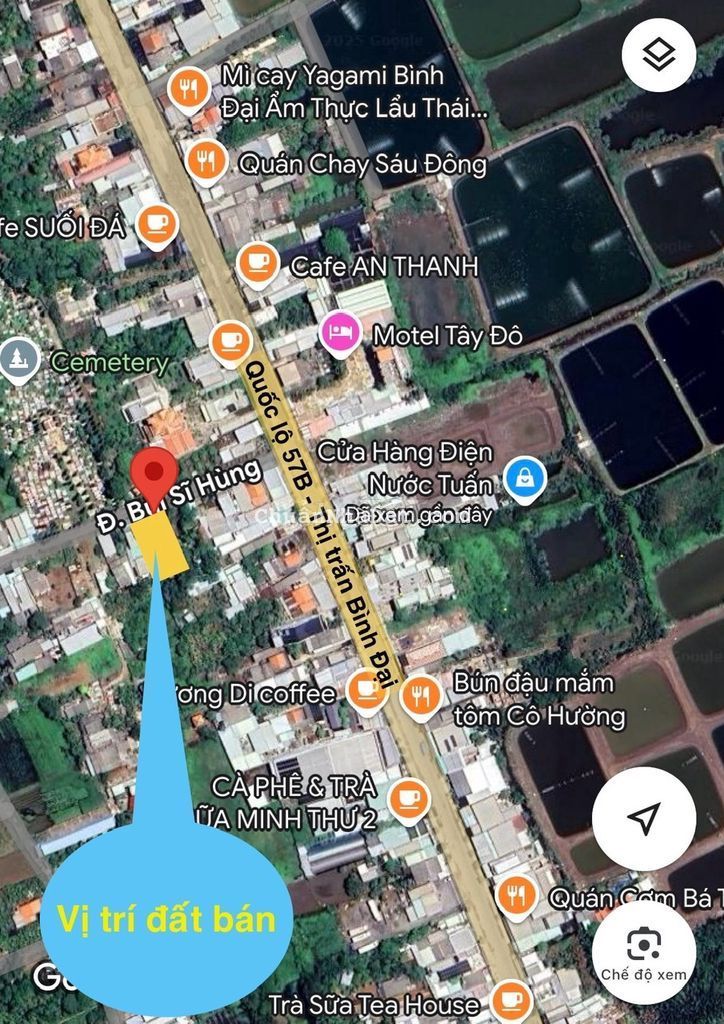
Task: Select the Mì cay Yagami Bình Đại marker
Action: coord(188,89)
